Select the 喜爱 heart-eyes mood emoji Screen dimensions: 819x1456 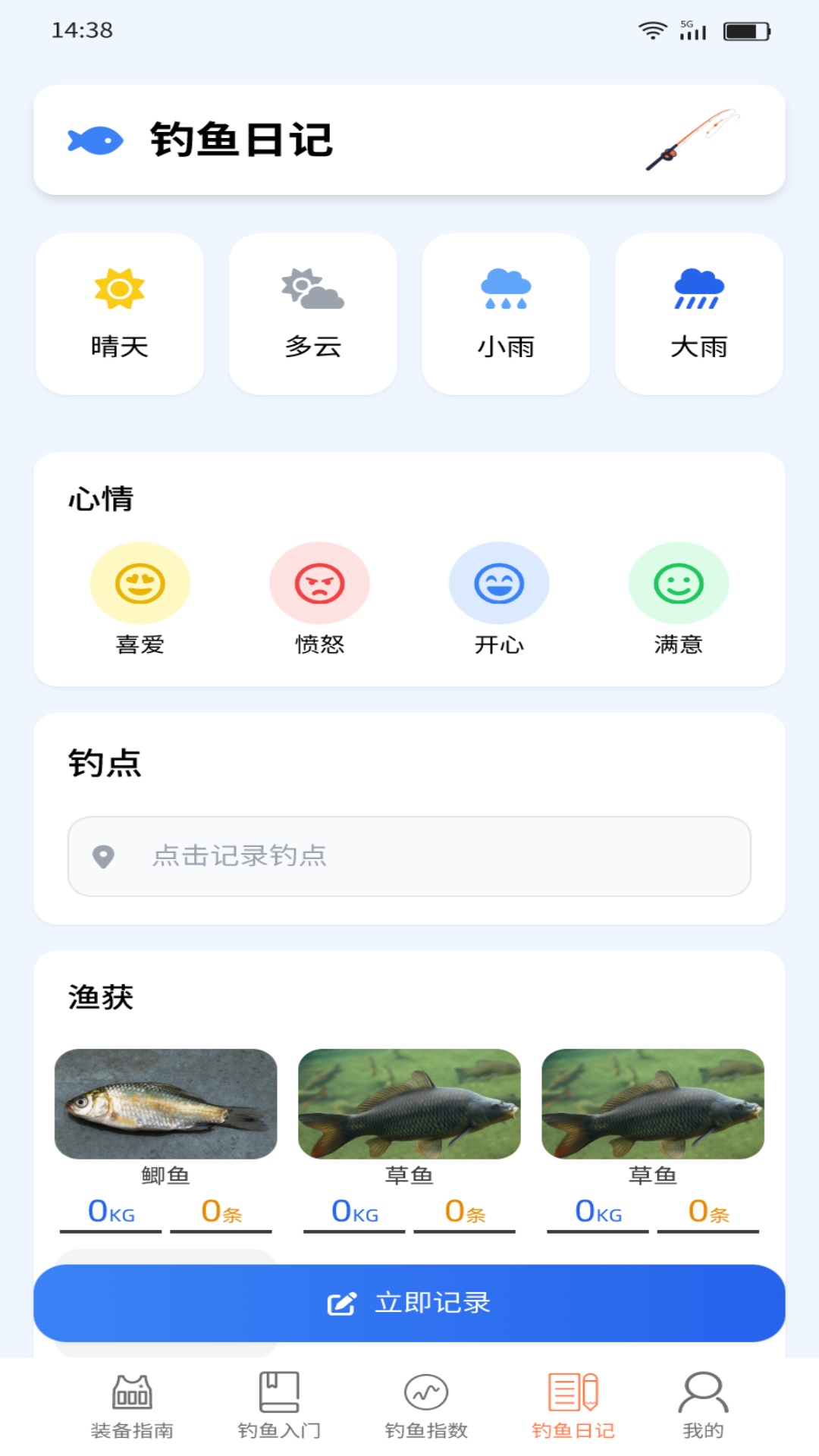click(x=140, y=582)
